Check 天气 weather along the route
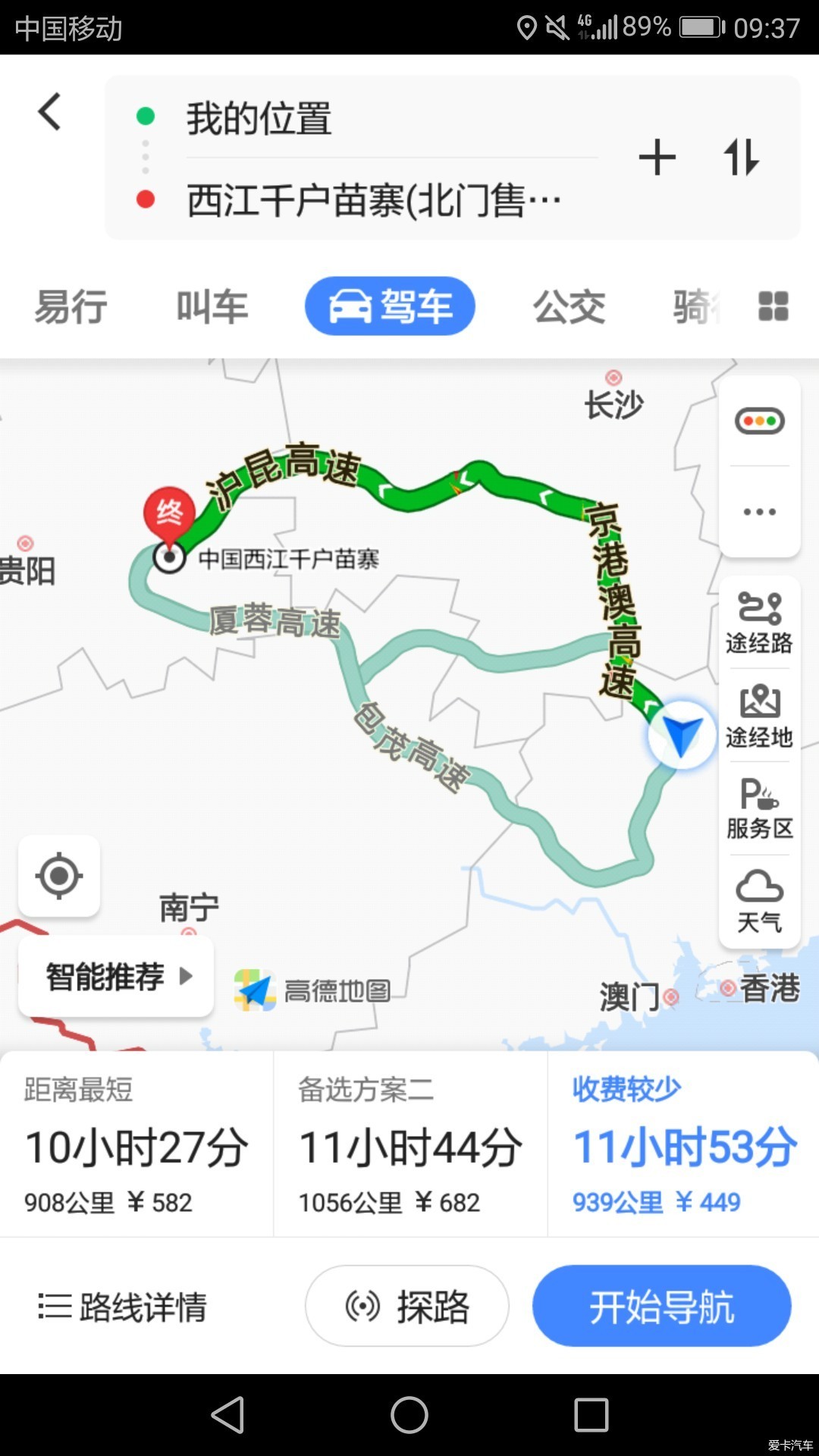The height and width of the screenshot is (1456, 819). pos(759,902)
